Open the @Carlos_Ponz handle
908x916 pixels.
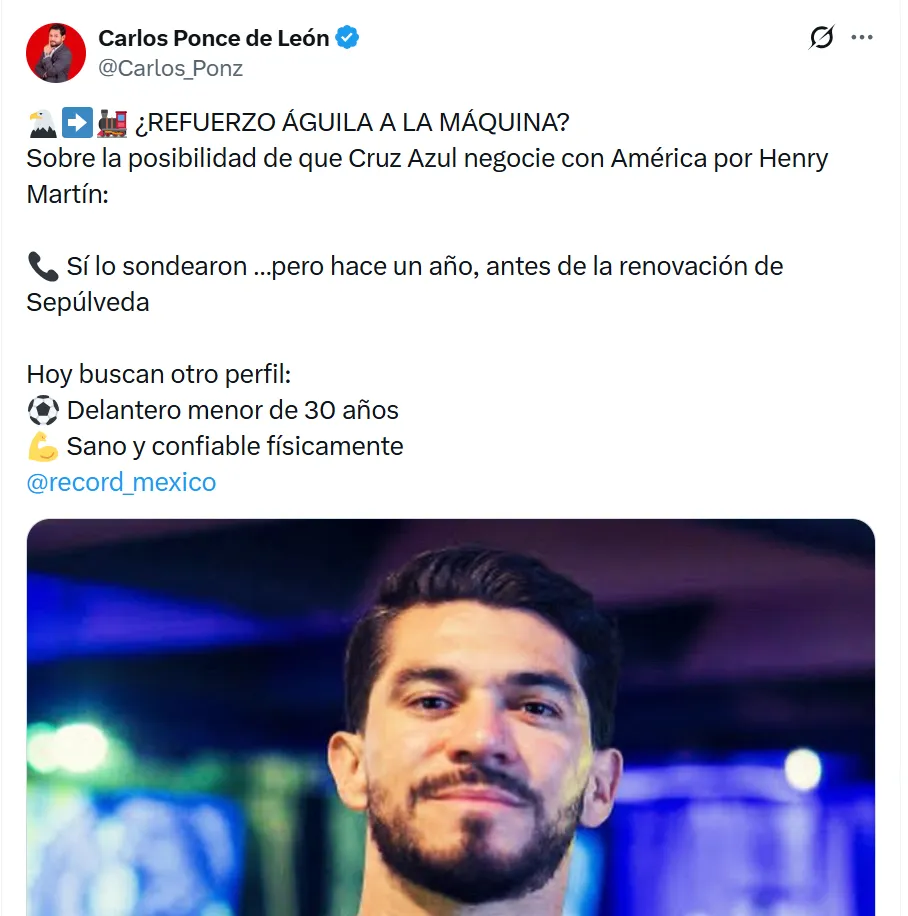(x=170, y=68)
